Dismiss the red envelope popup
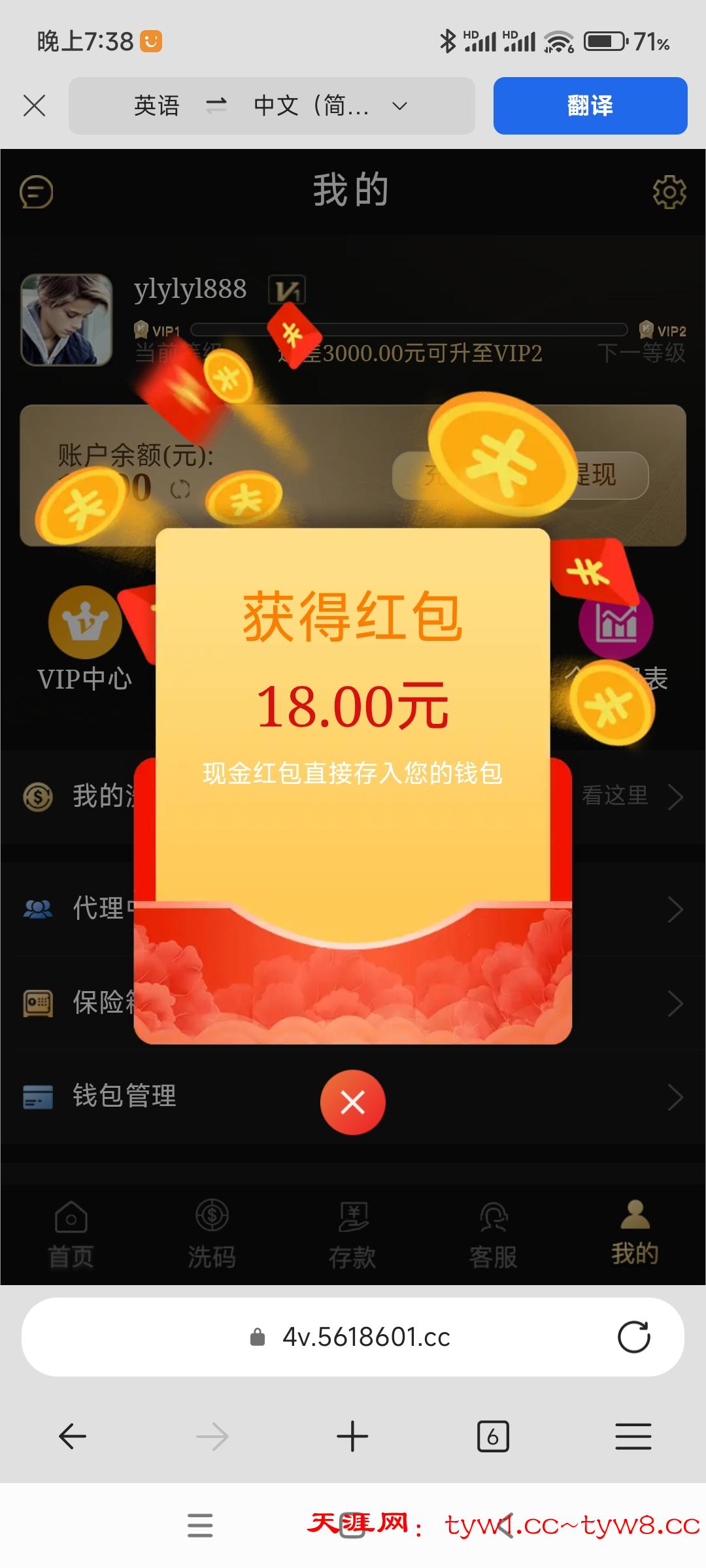Screen dimensions: 706x1568 click(352, 1102)
